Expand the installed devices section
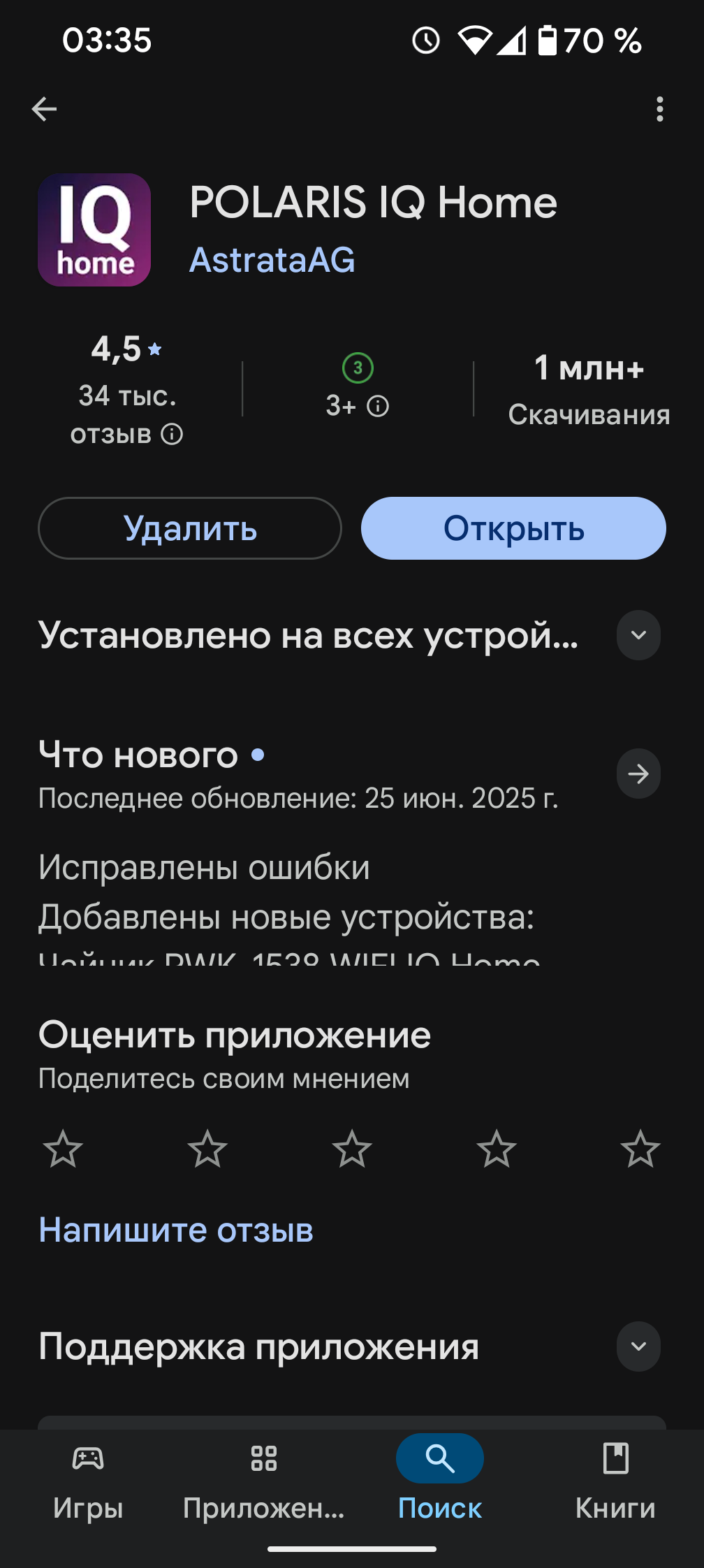Image resolution: width=704 pixels, height=1568 pixels. point(638,635)
